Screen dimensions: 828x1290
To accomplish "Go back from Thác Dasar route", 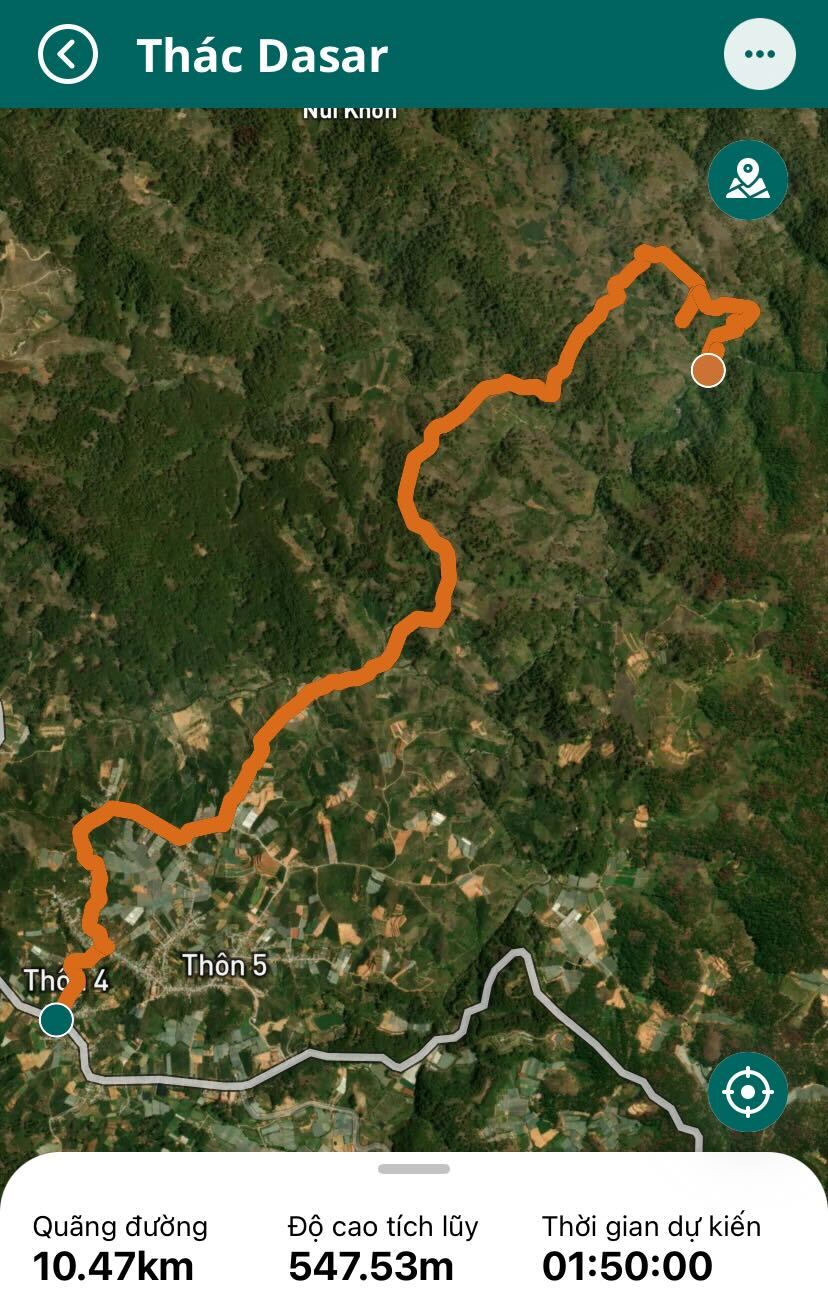I will pyautogui.click(x=67, y=54).
